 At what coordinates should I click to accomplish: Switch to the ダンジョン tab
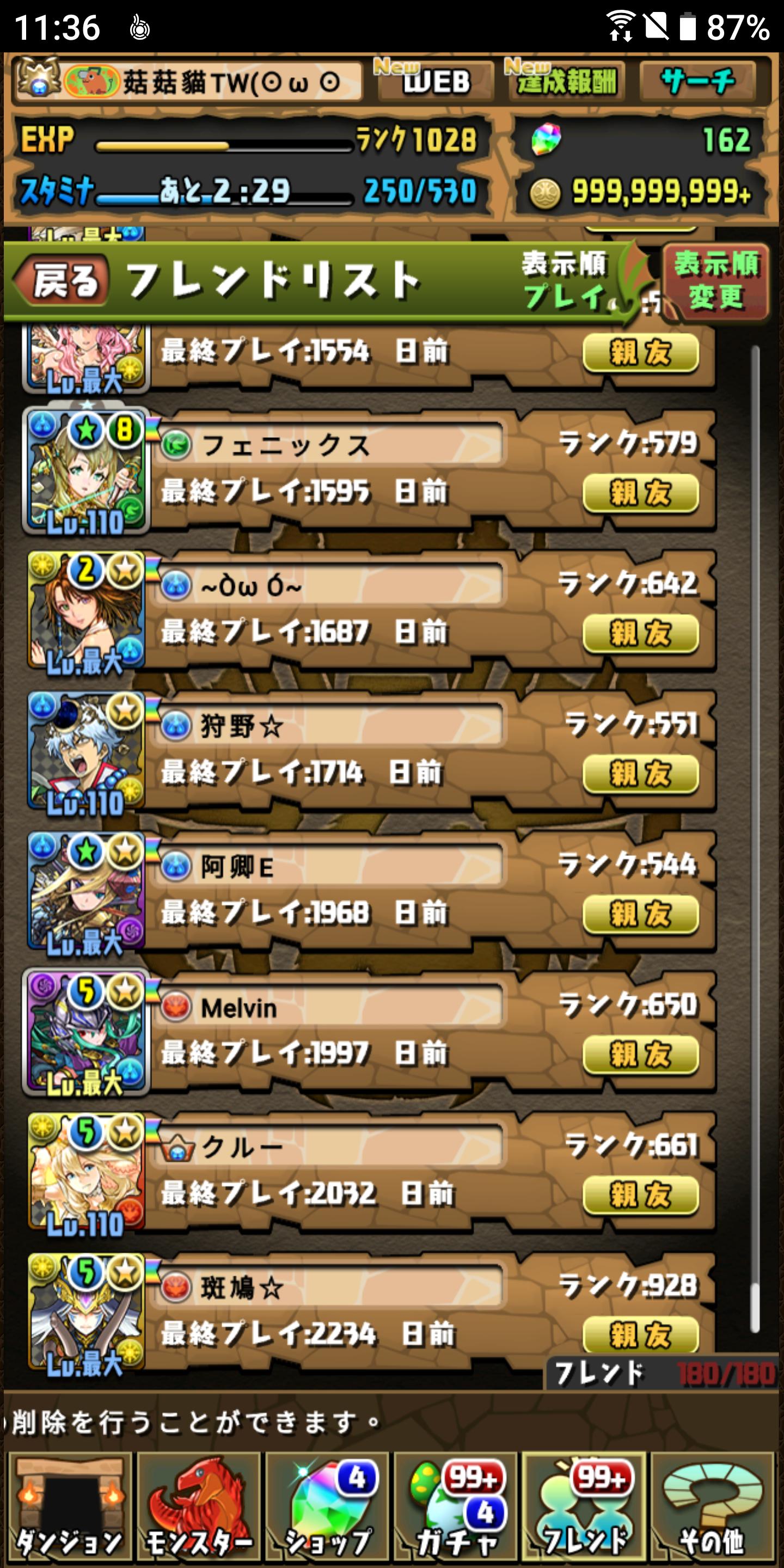(69, 1507)
